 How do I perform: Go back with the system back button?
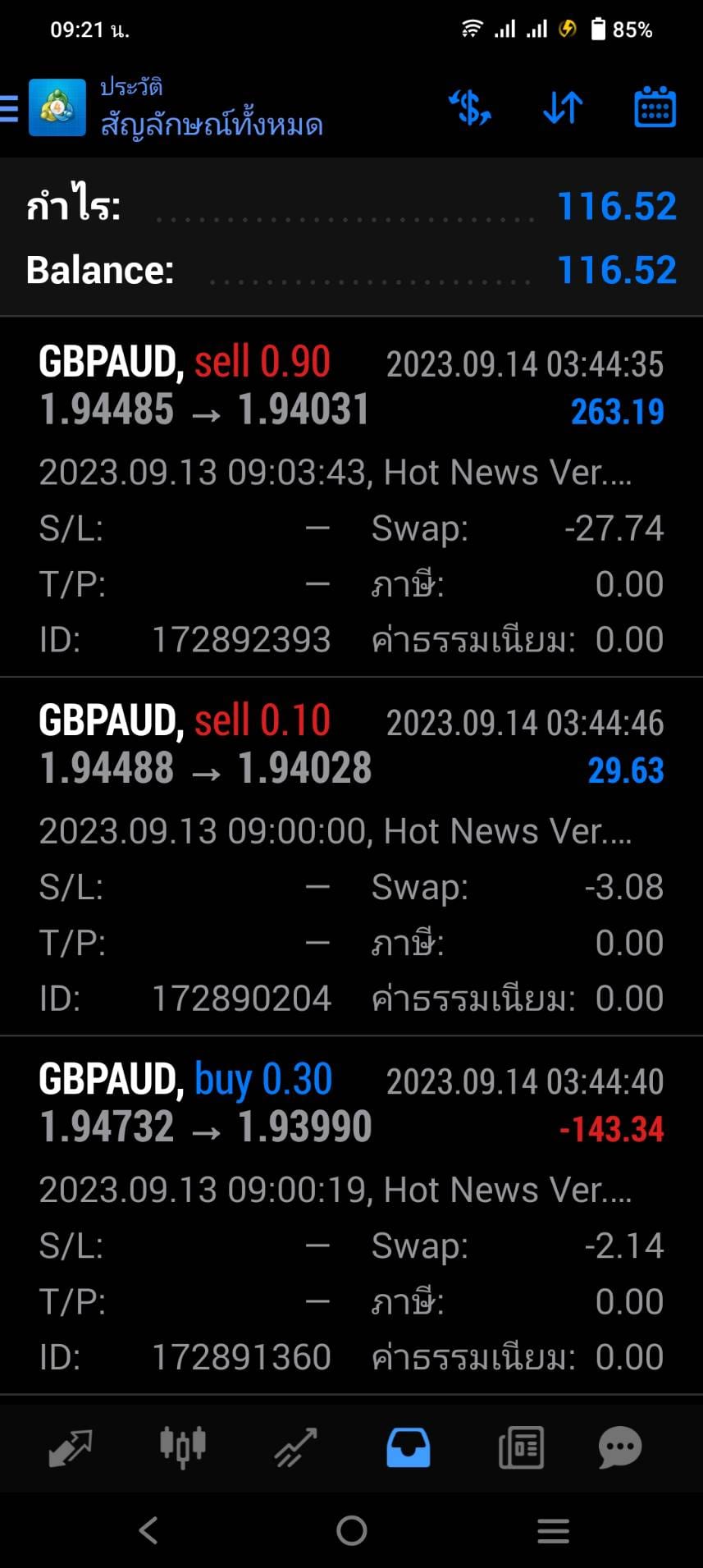tap(148, 1530)
